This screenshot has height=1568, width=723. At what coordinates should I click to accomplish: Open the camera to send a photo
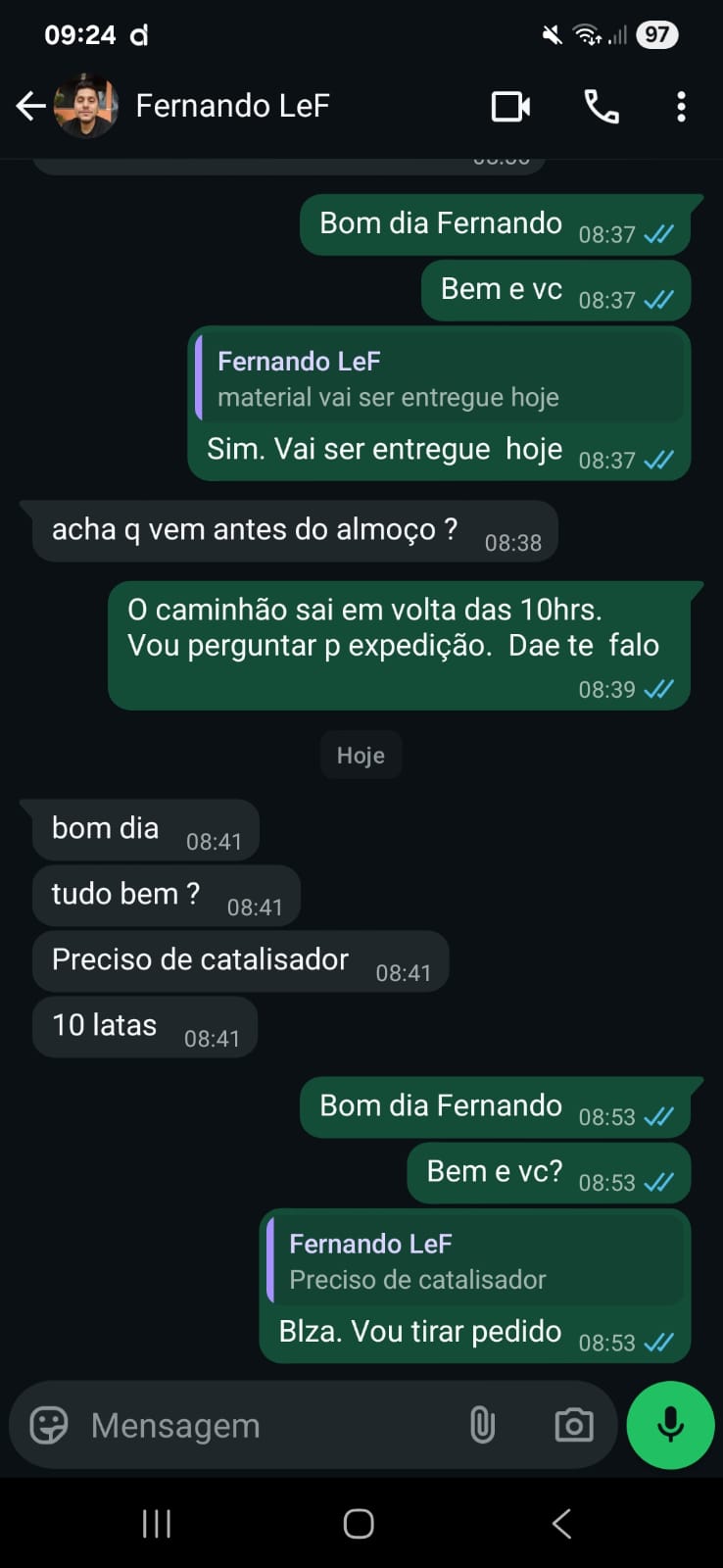573,1425
